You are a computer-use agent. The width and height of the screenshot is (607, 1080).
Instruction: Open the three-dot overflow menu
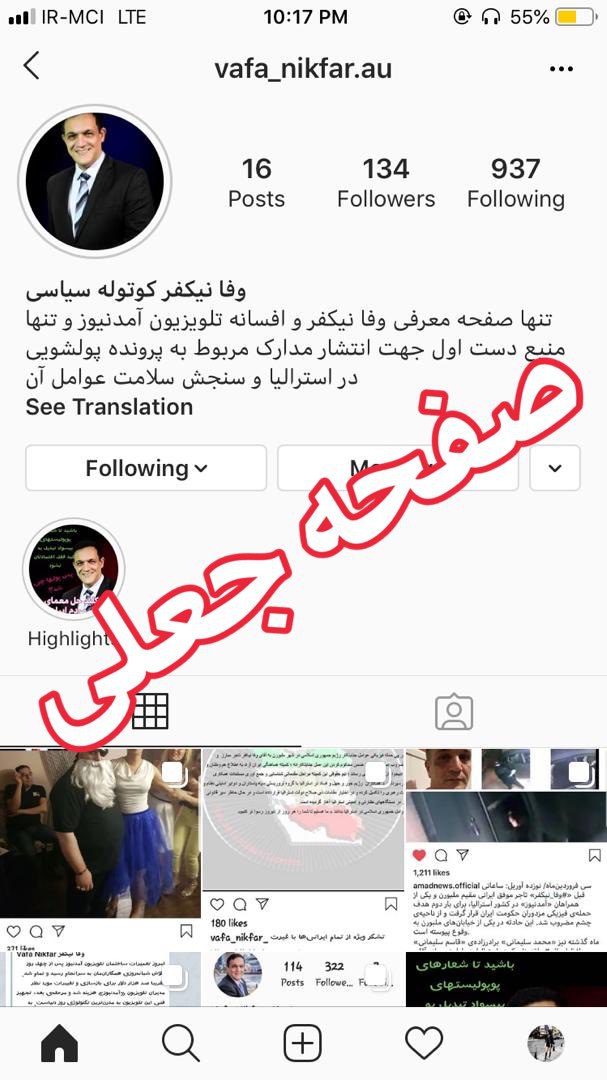click(560, 69)
